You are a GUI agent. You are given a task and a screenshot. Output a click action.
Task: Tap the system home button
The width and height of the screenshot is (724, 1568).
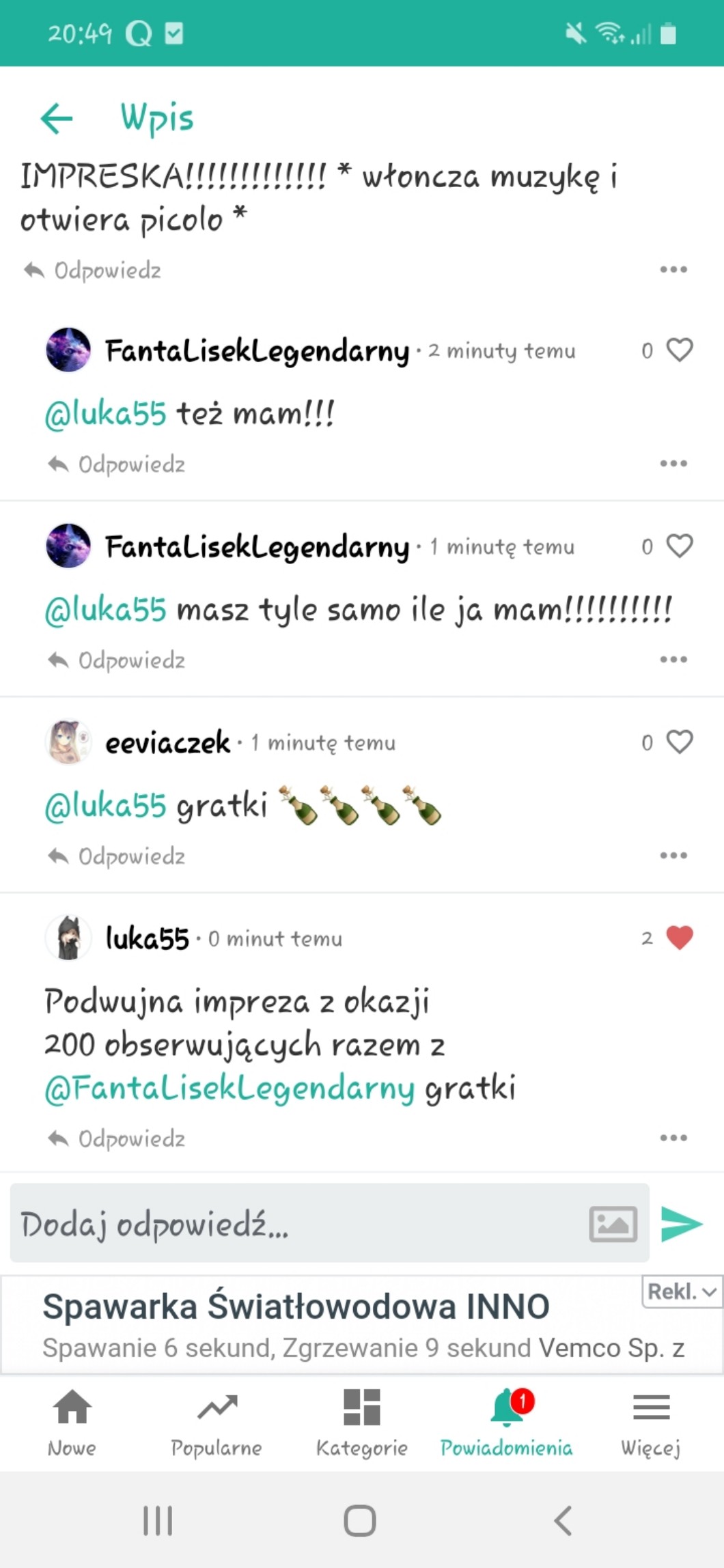pos(360,1521)
